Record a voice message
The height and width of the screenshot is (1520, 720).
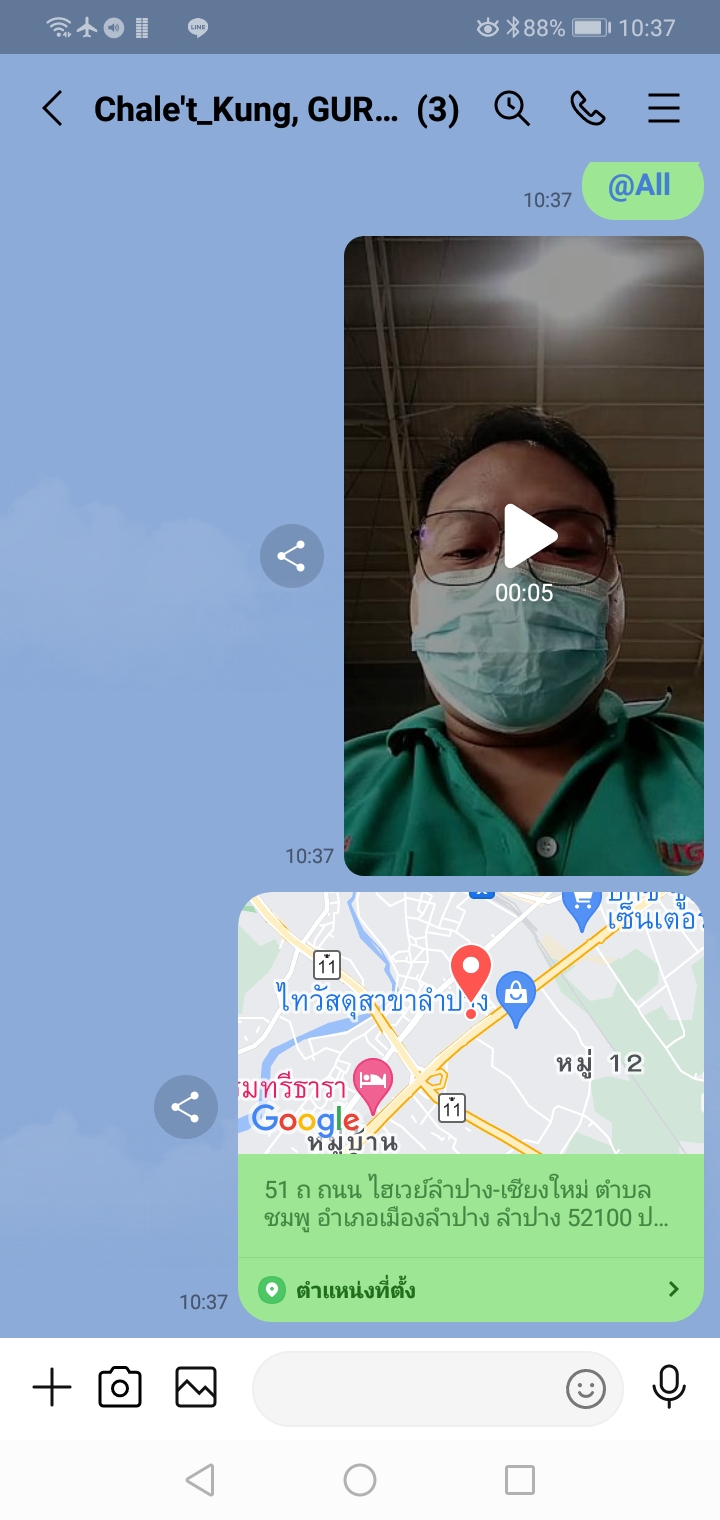pos(669,1388)
